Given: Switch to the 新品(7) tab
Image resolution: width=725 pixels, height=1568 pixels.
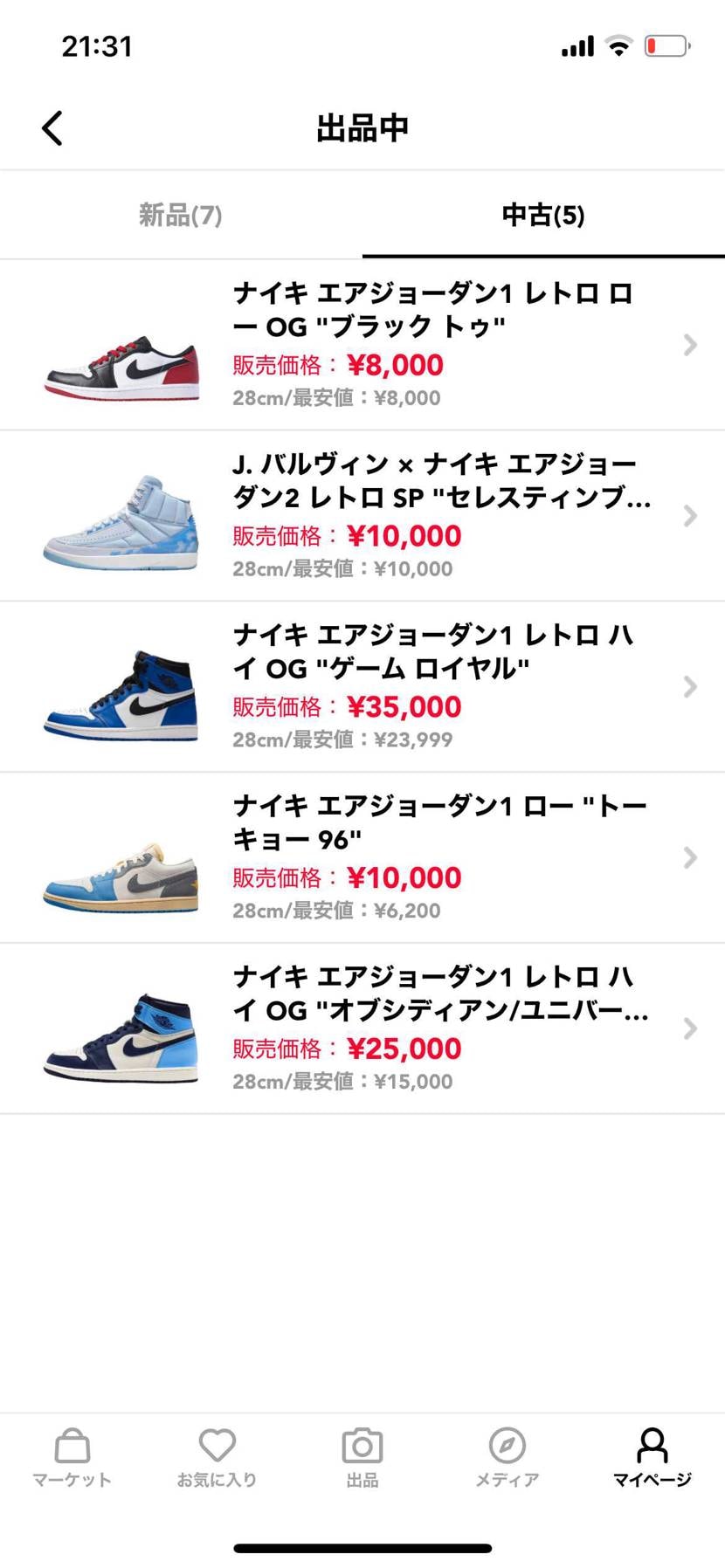Looking at the screenshot, I should pos(181,215).
